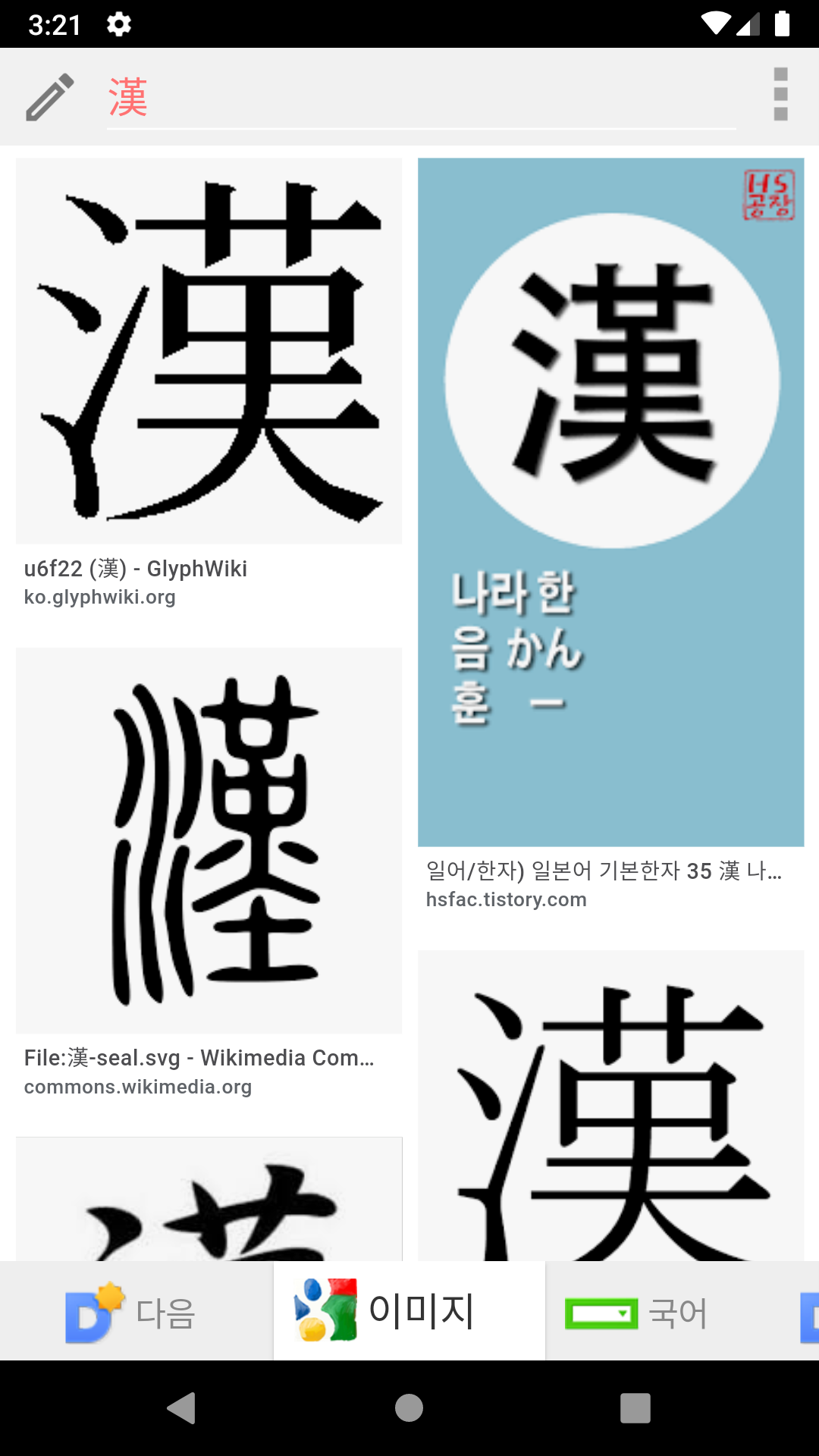Open the hsfac.tistory.com image result

(610, 502)
